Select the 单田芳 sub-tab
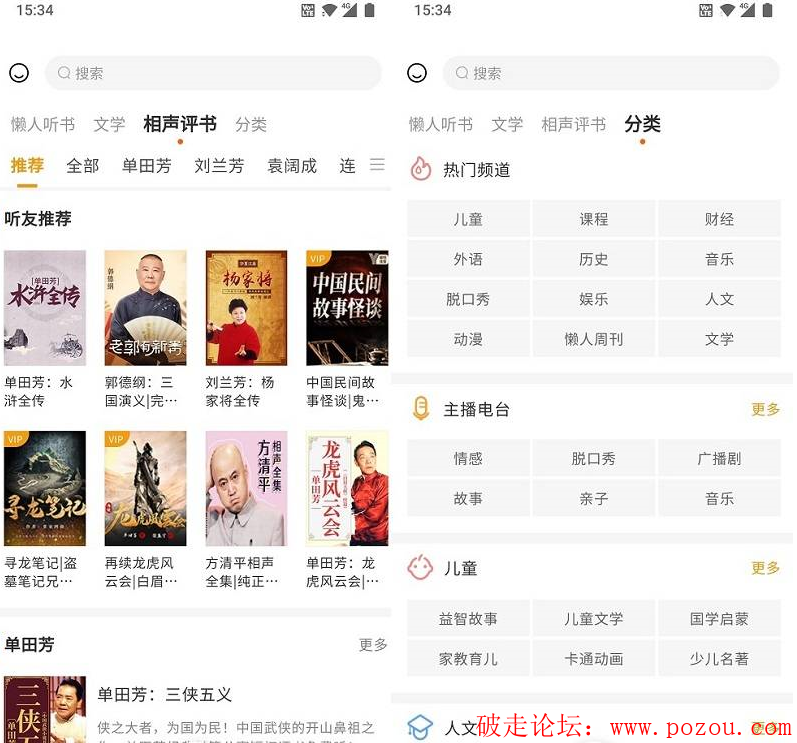The height and width of the screenshot is (743, 797). [x=146, y=166]
